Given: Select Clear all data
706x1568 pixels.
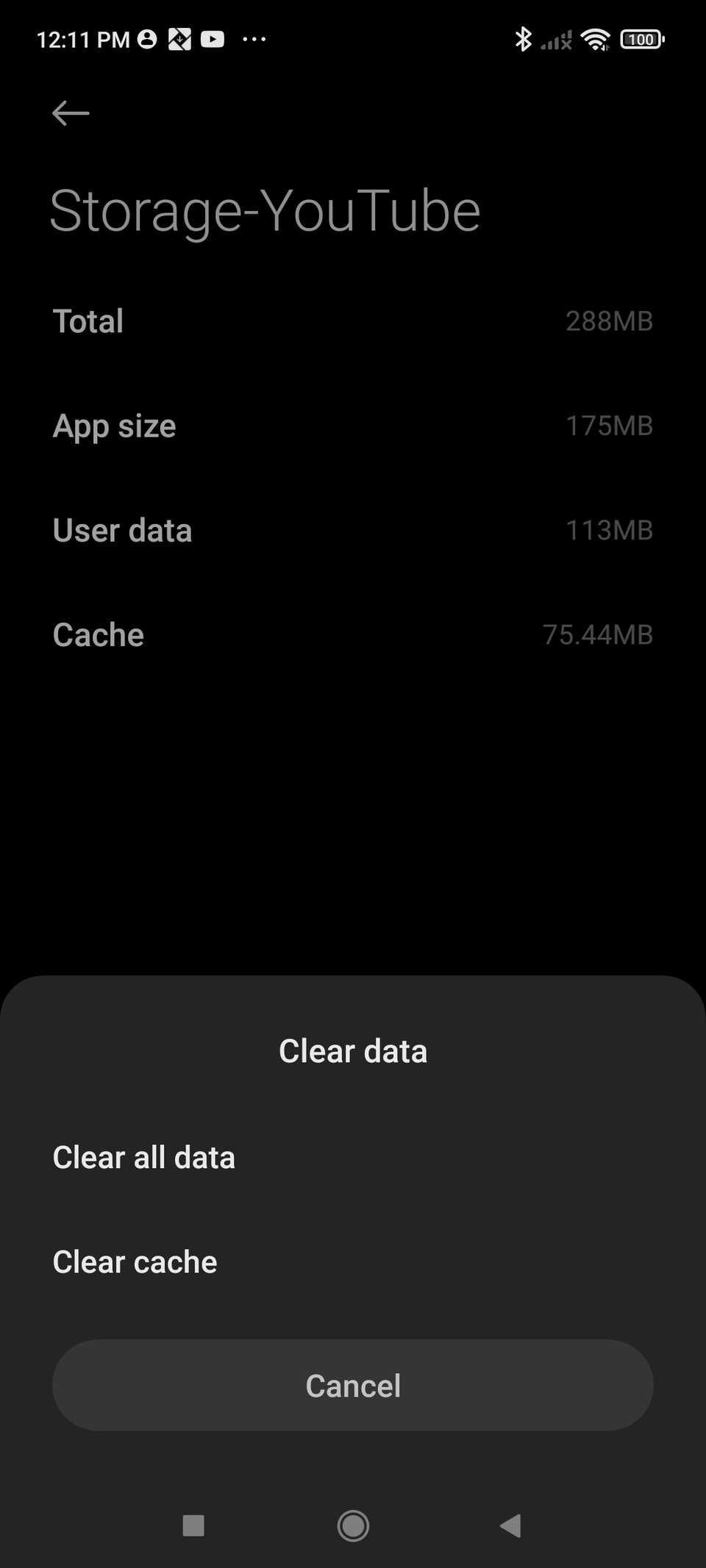Looking at the screenshot, I should (143, 1156).
